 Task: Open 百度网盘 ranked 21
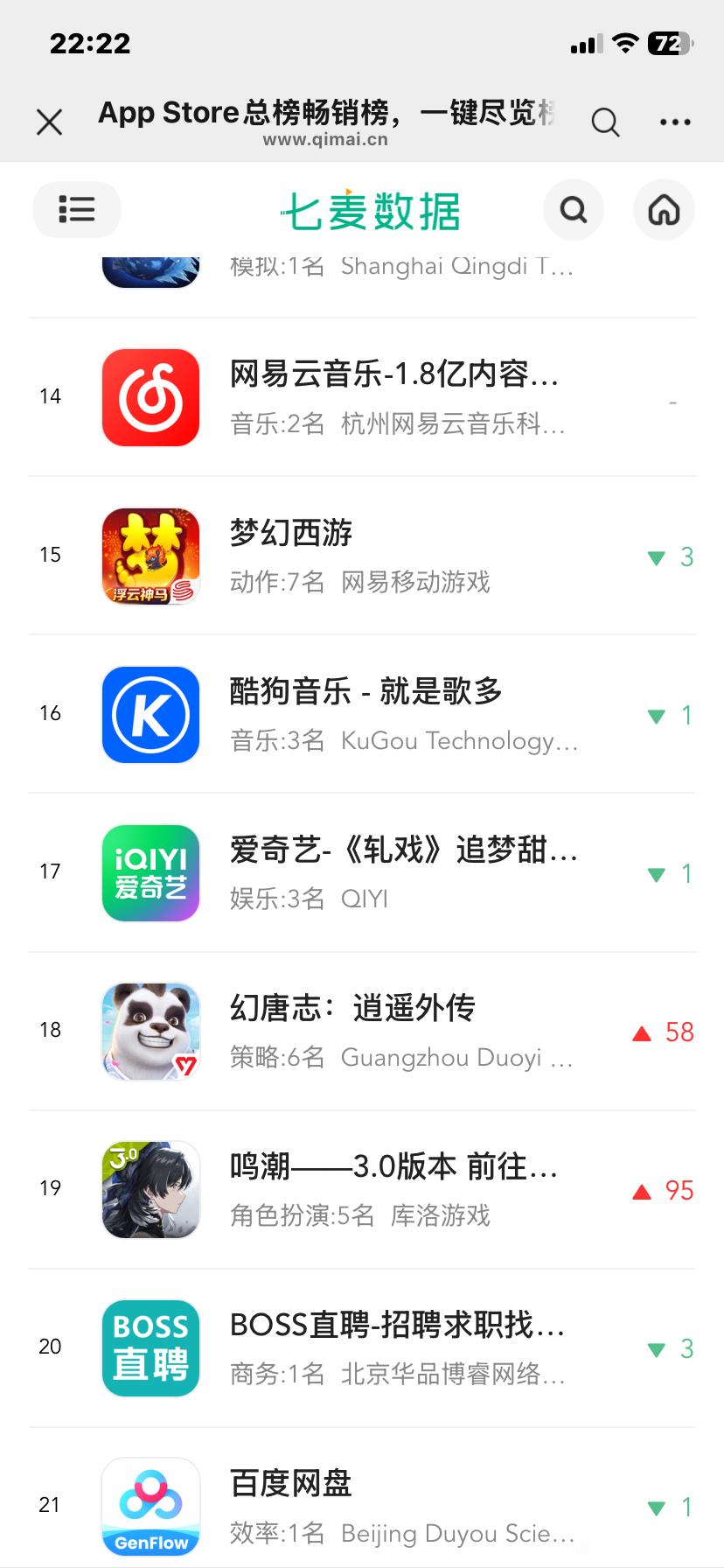[x=393, y=1506]
